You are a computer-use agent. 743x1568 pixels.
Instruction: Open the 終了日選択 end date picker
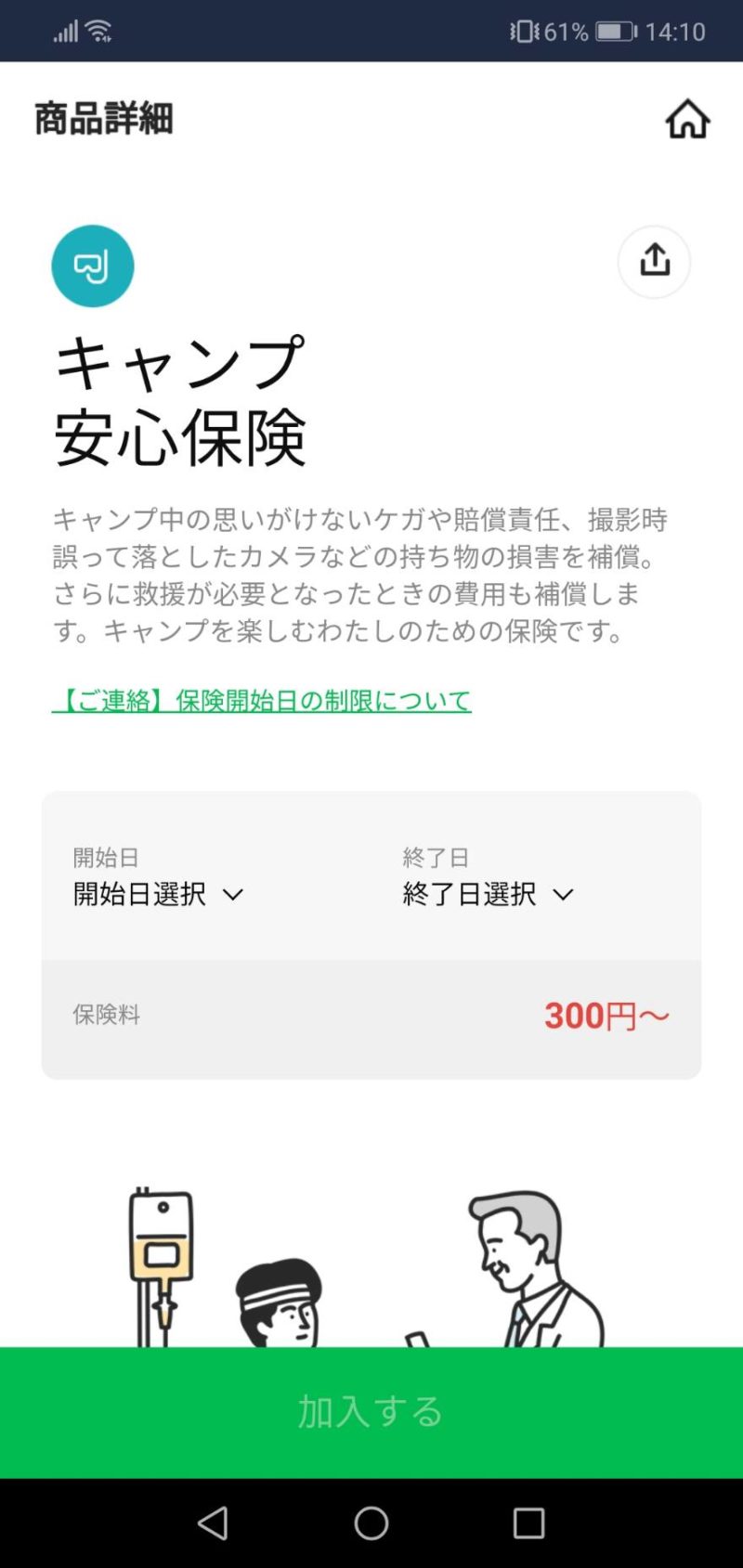coord(488,894)
